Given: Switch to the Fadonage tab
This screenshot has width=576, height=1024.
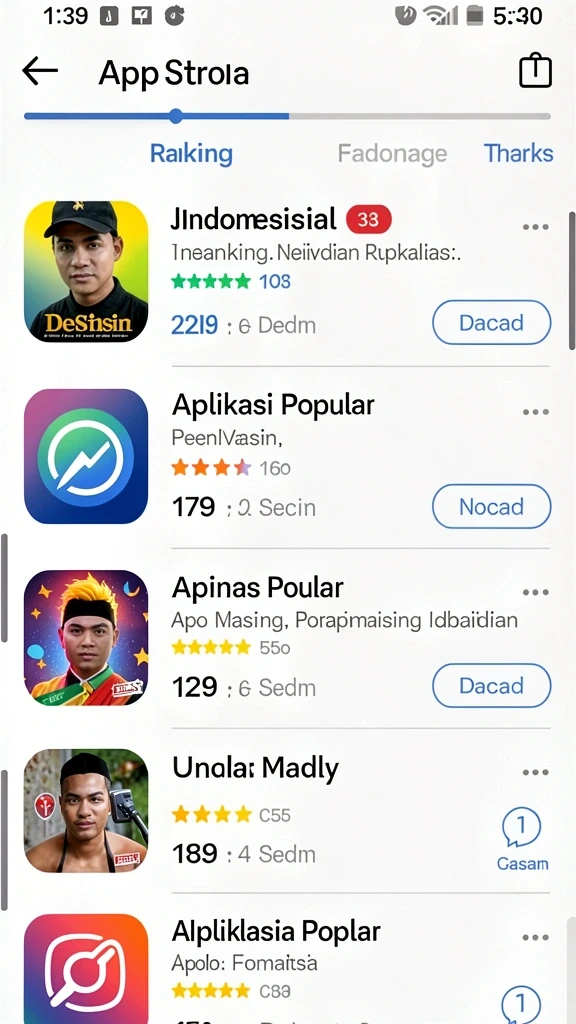Looking at the screenshot, I should pos(392,153).
